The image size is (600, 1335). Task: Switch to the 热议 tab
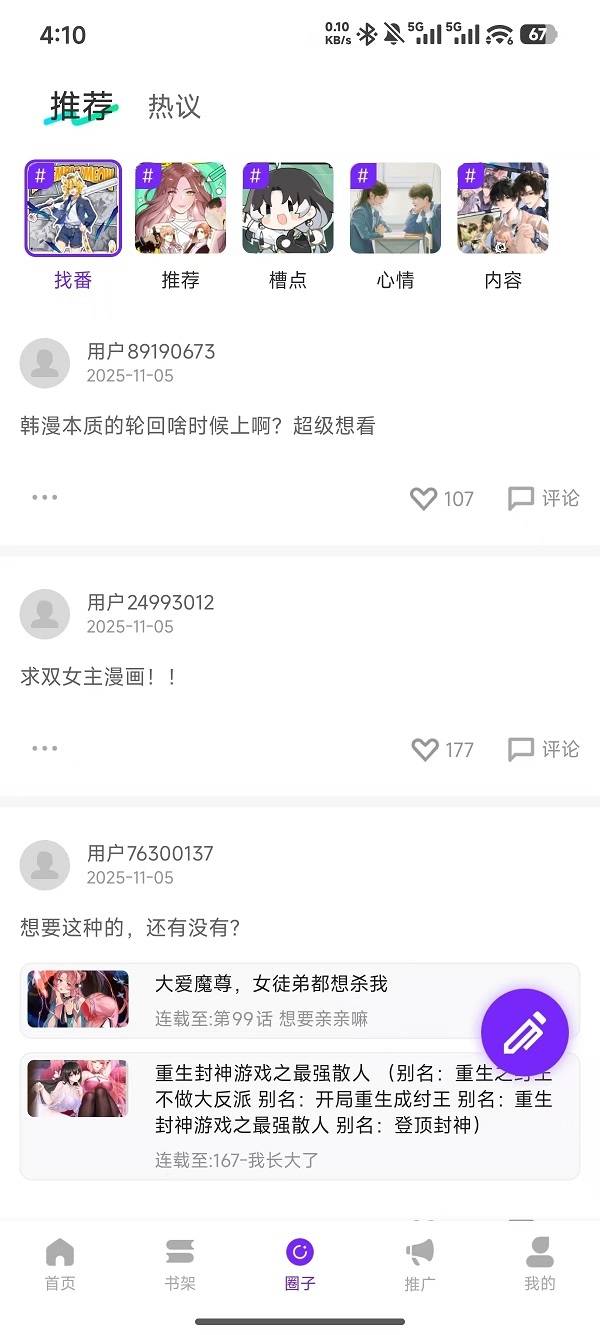(x=174, y=106)
